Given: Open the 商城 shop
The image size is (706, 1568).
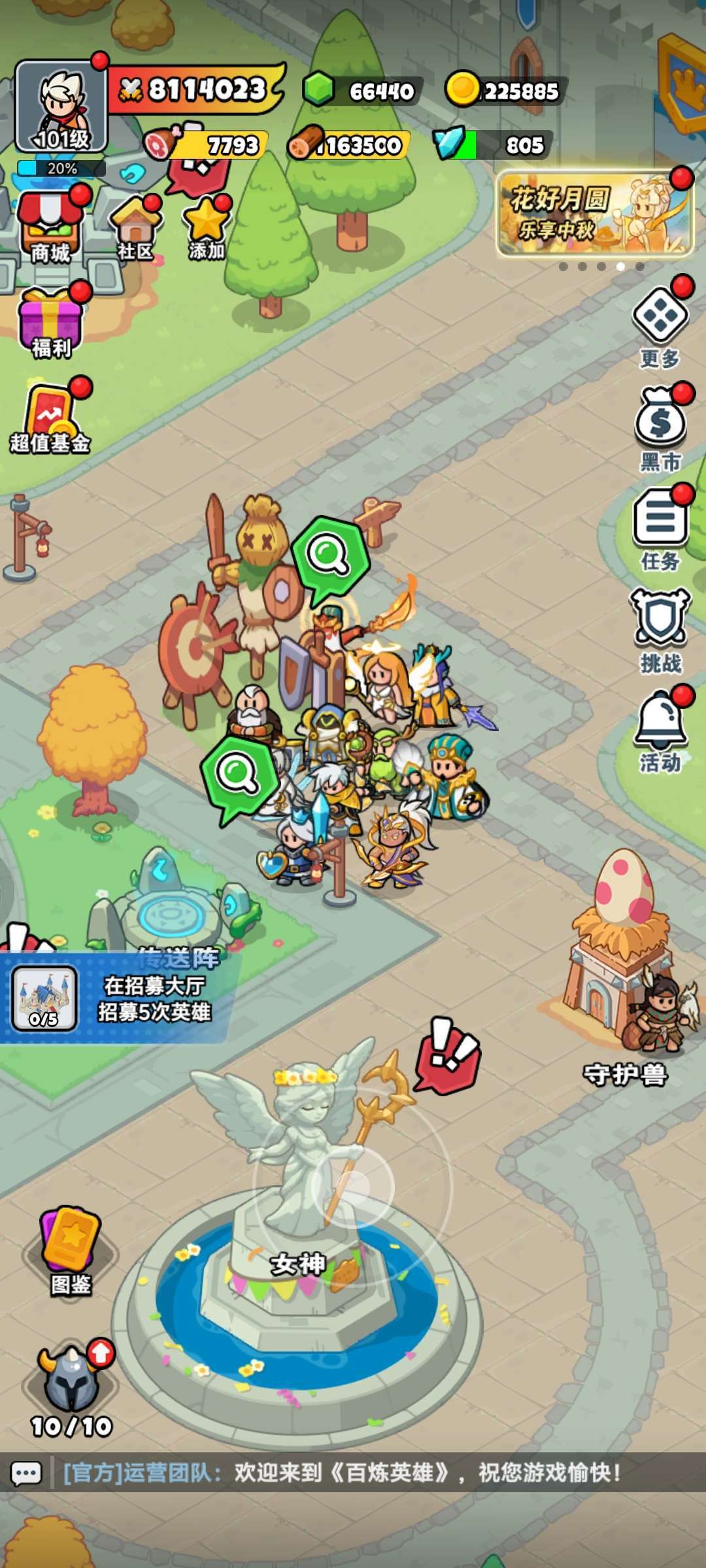Looking at the screenshot, I should (51, 225).
